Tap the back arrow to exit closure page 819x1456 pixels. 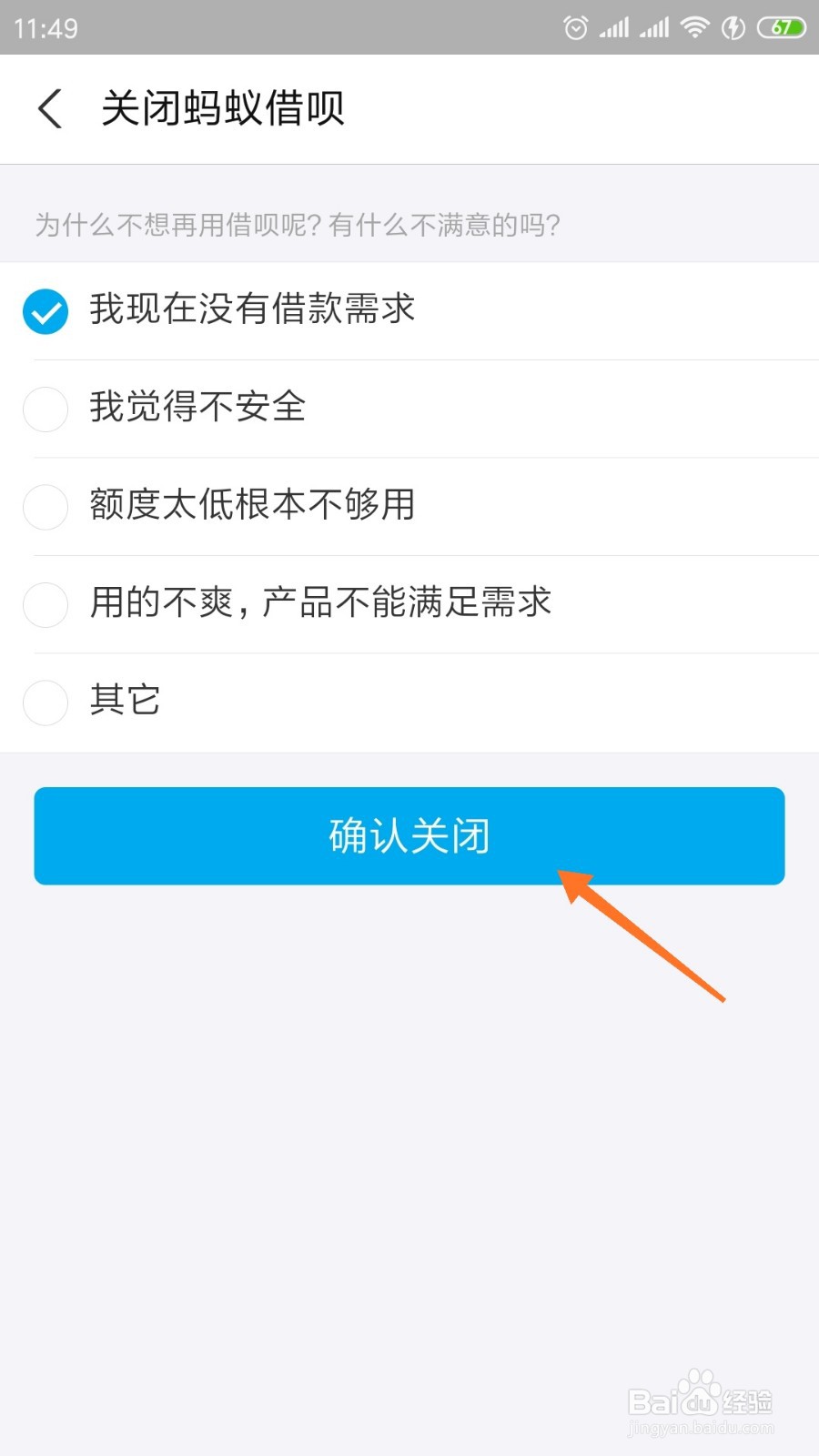coord(50,107)
